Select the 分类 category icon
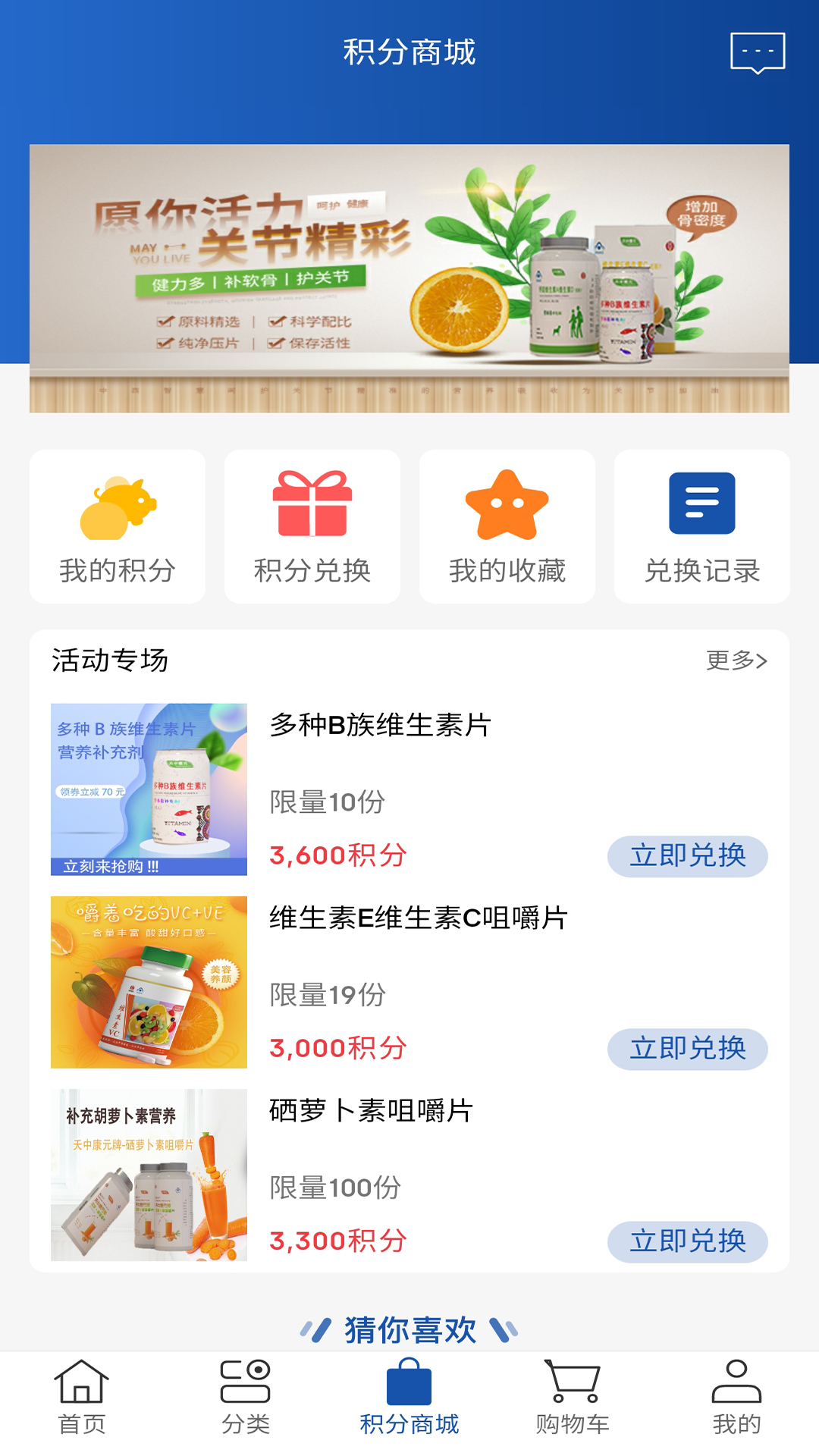This screenshot has height=1456, width=819. click(x=244, y=1399)
